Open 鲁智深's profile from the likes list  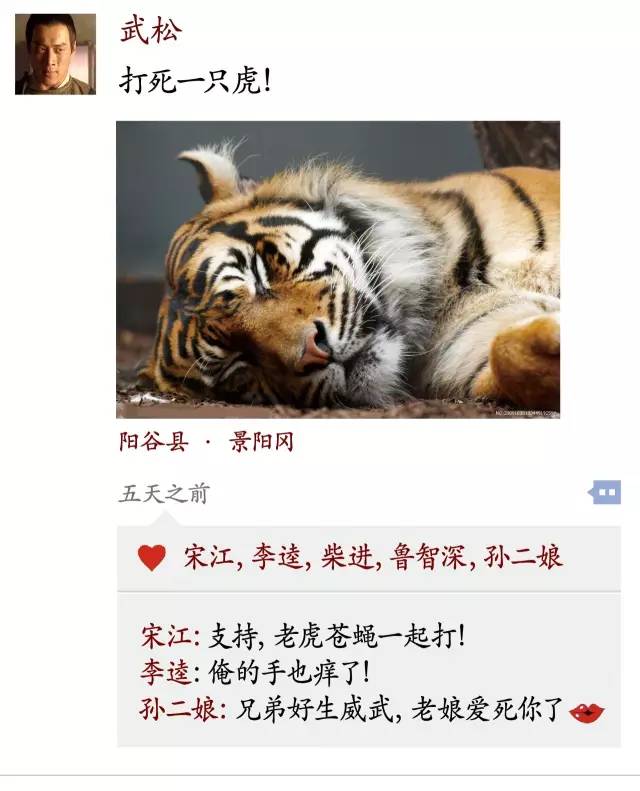pos(426,558)
